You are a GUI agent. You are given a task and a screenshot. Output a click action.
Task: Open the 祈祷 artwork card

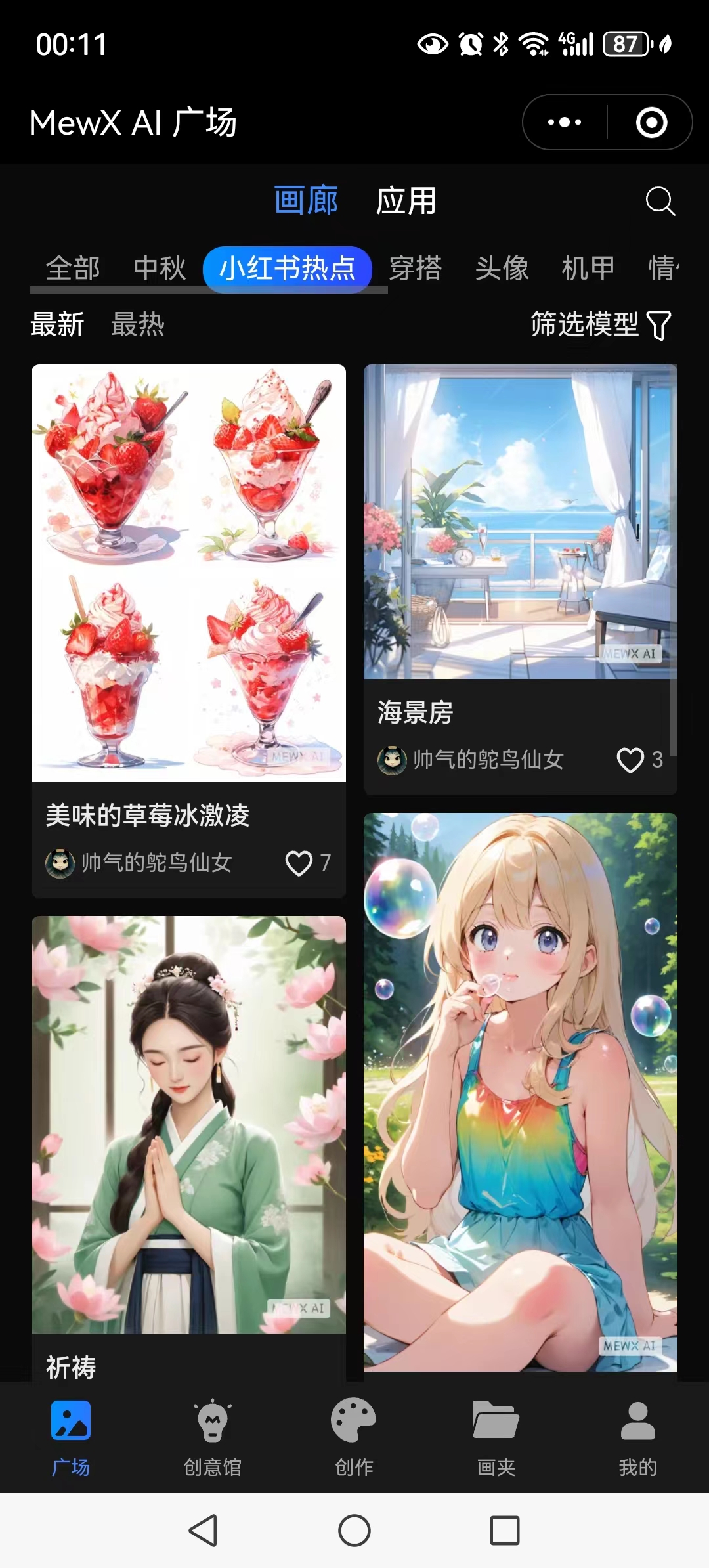[188, 1124]
